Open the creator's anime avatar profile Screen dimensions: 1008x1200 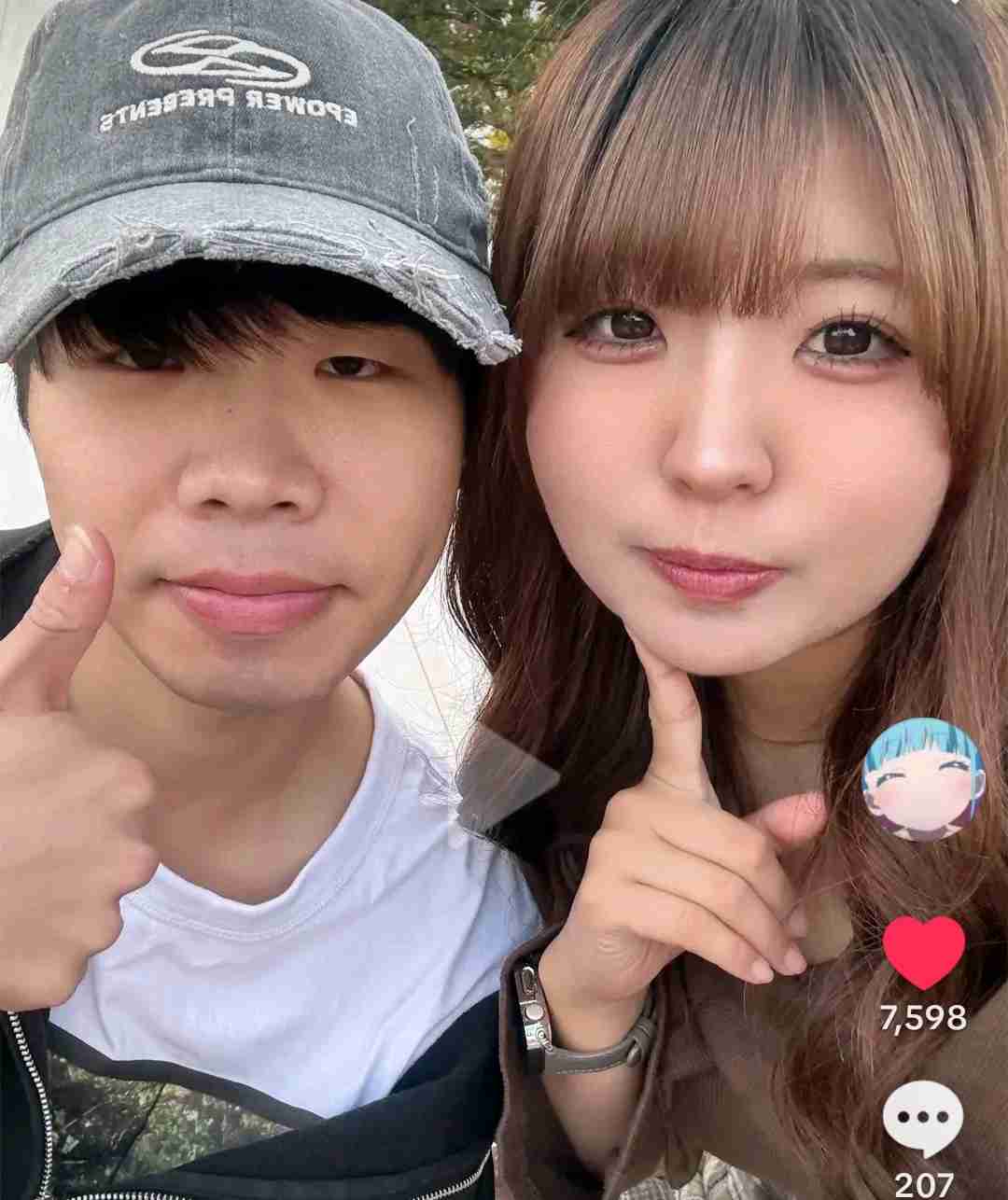point(923,779)
